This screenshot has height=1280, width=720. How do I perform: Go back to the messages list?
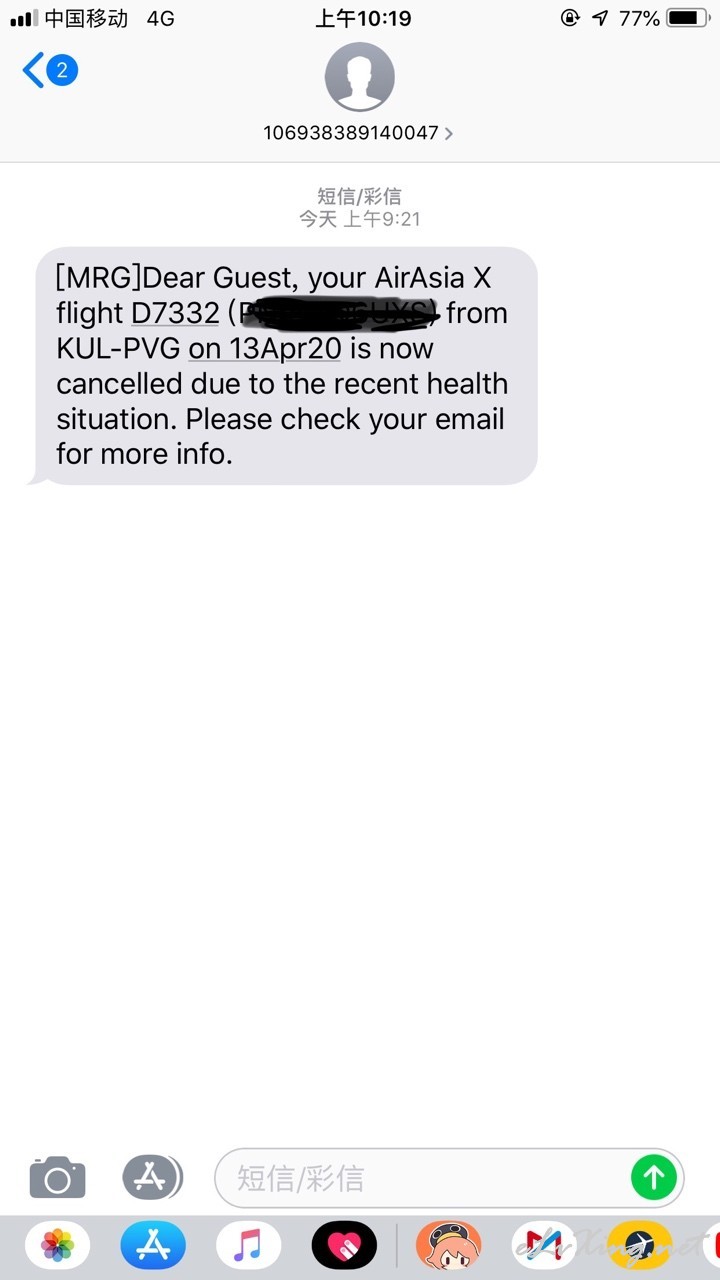point(50,71)
